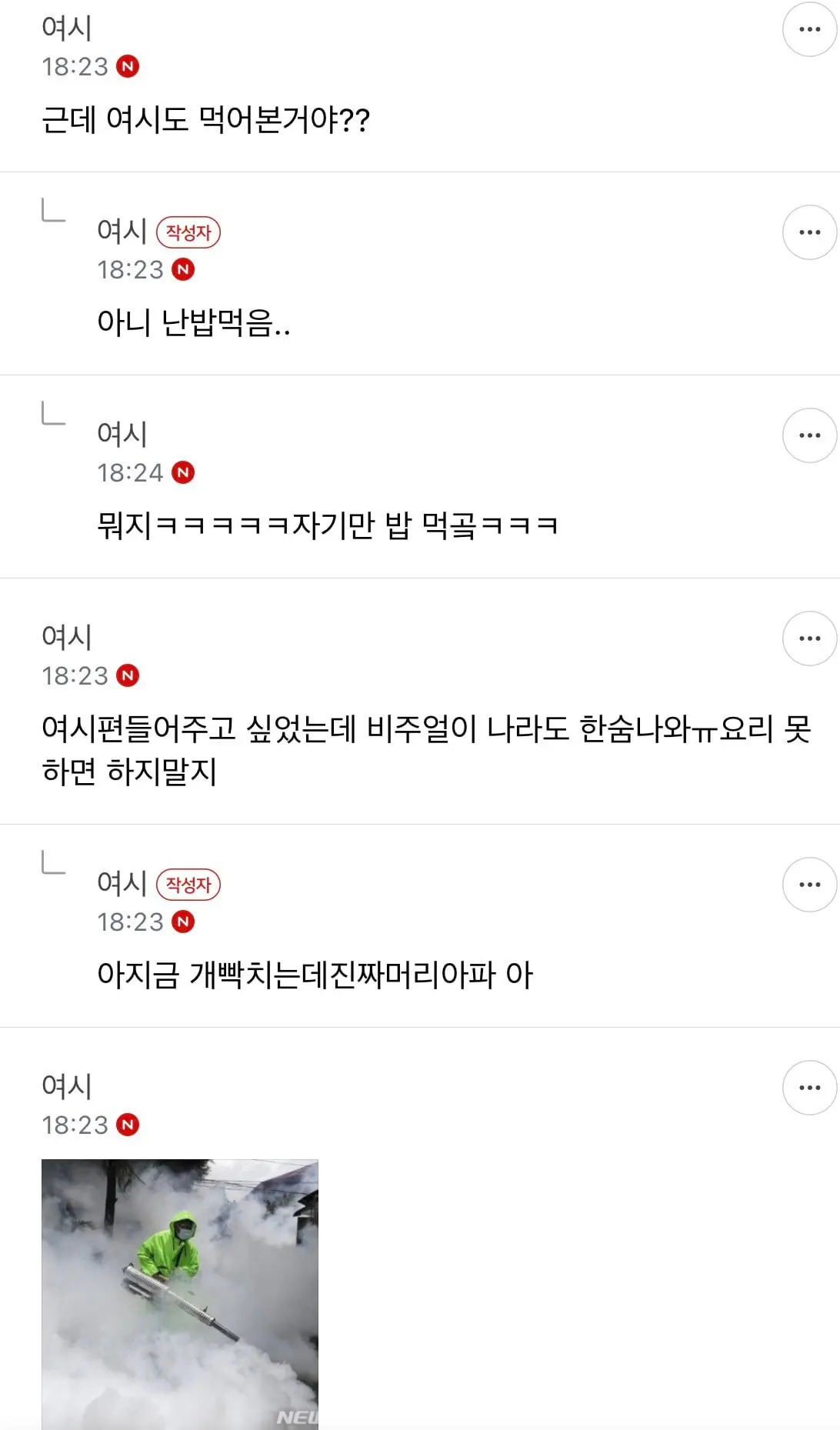The height and width of the screenshot is (1430, 840).
Task: Open options menu on the "여시편들어주고" comment
Action: (x=809, y=638)
